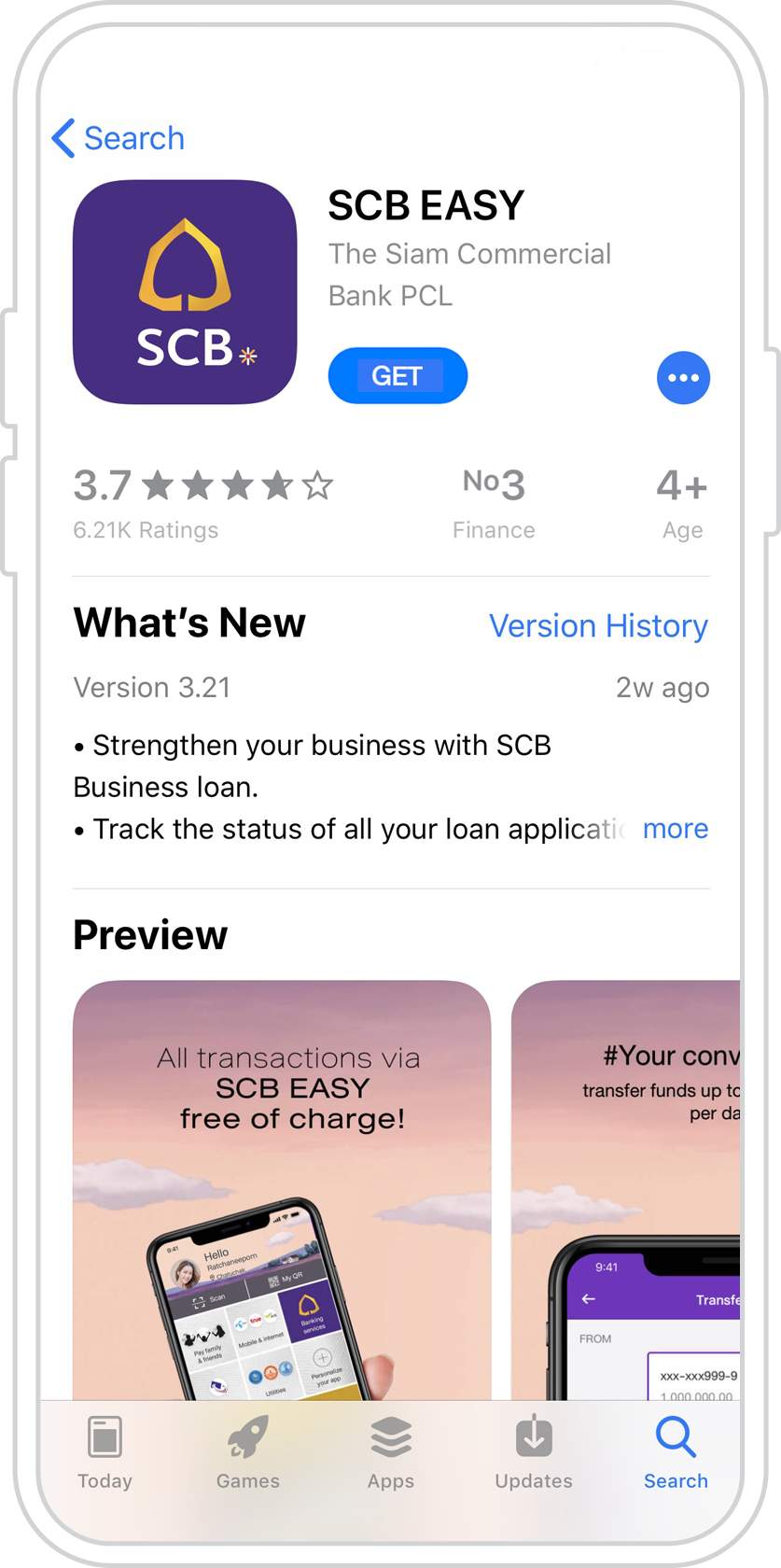Screen dimensions: 781x1568
Task: Tap GET to download SCB EASY
Action: coord(397,376)
